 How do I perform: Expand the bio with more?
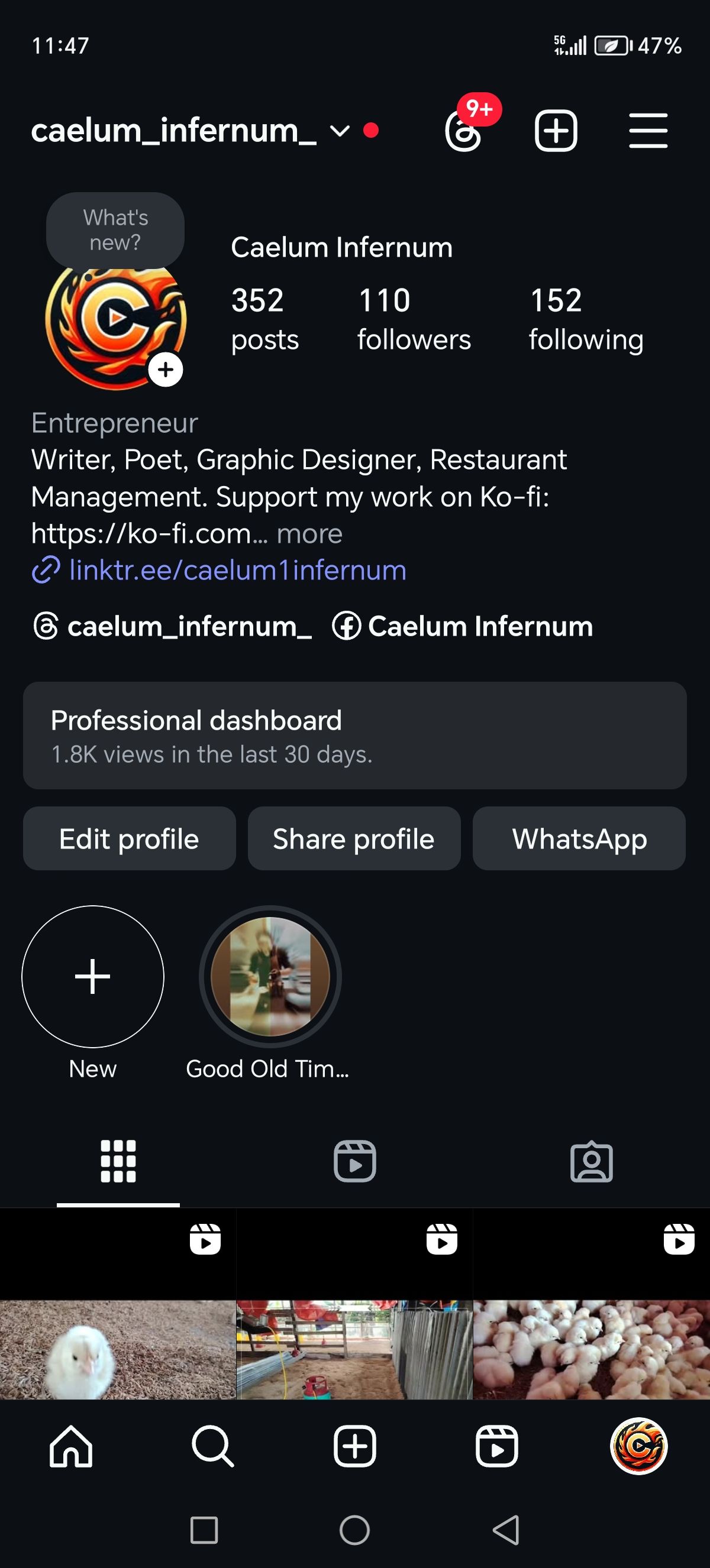coord(309,534)
